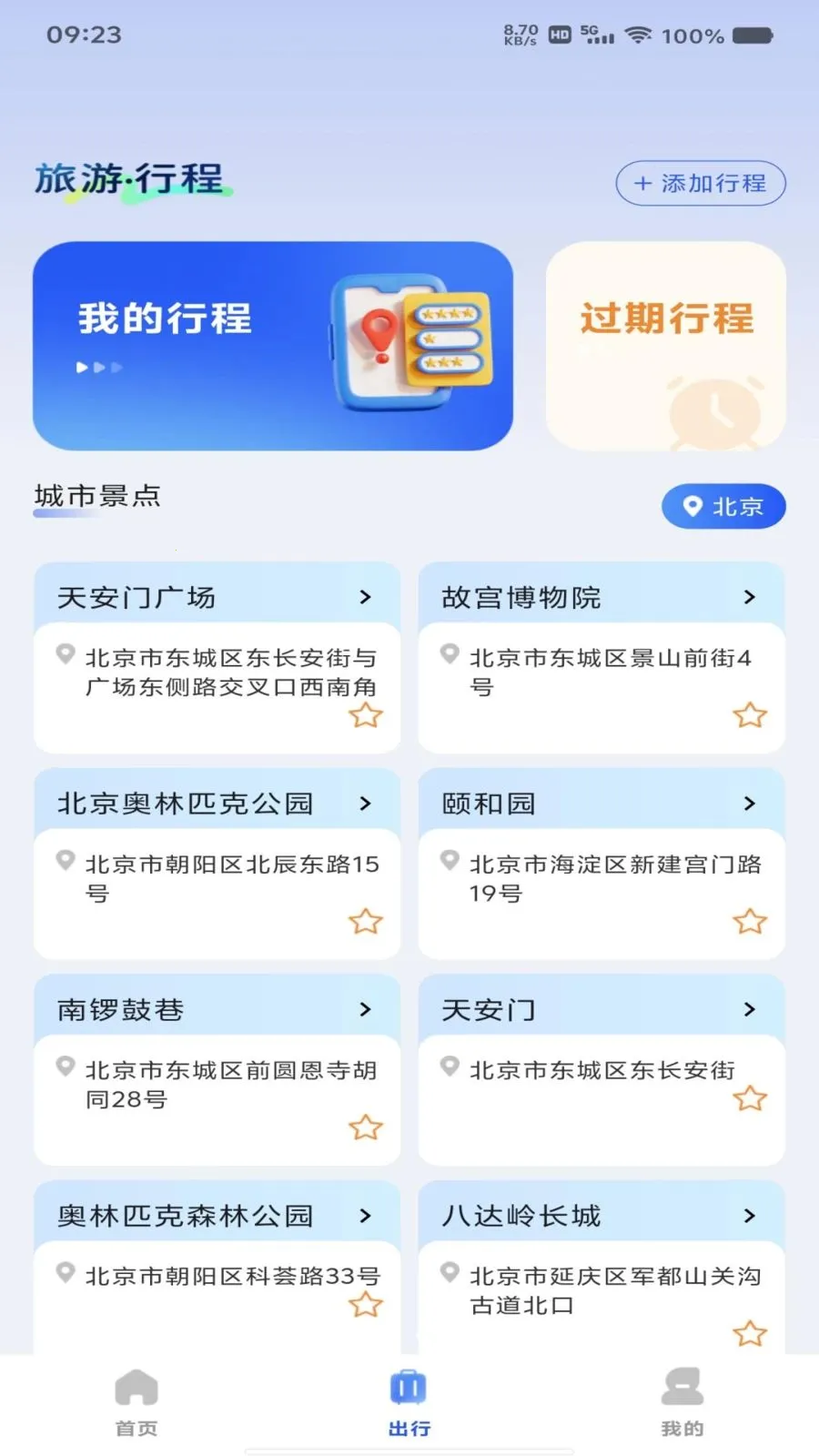This screenshot has height=1456, width=819.
Task: Expand details for 天安门广场 via chevron
Action: point(367,598)
